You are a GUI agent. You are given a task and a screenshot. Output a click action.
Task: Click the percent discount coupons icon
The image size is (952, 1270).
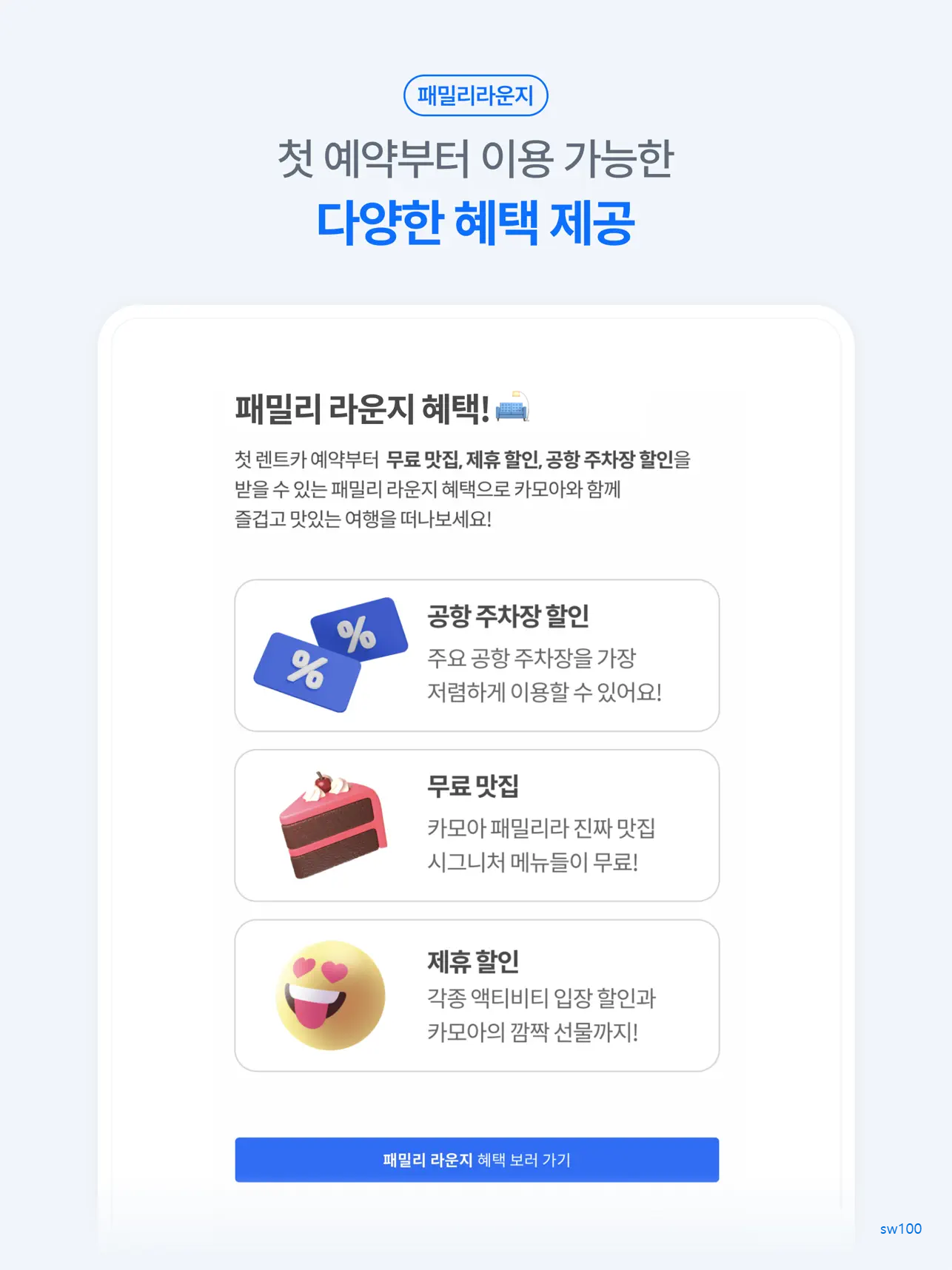pyautogui.click(x=331, y=655)
